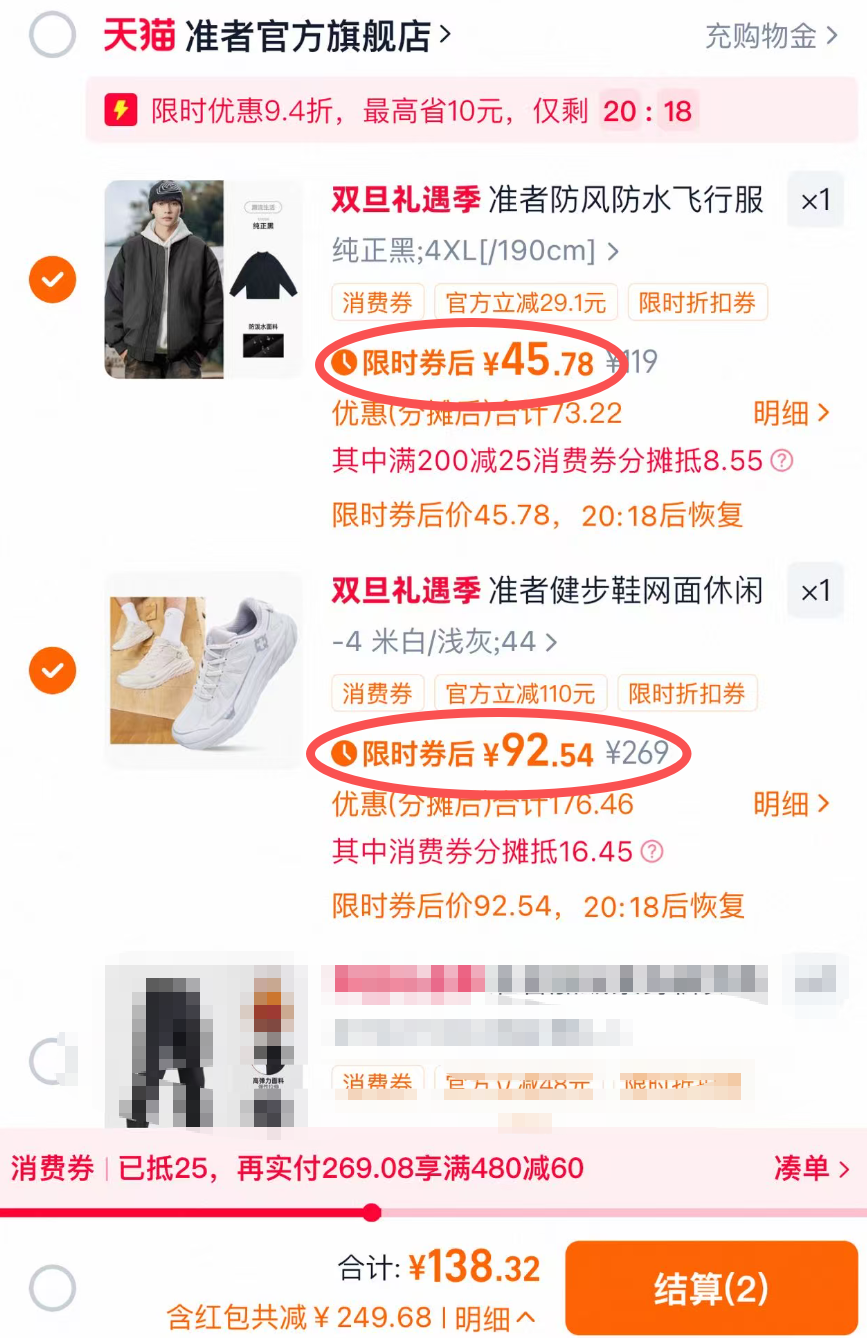Viewport: 867px width, 1338px height.
Task: Uncheck the 健步鞋 sneakers item
Action: click(x=52, y=669)
